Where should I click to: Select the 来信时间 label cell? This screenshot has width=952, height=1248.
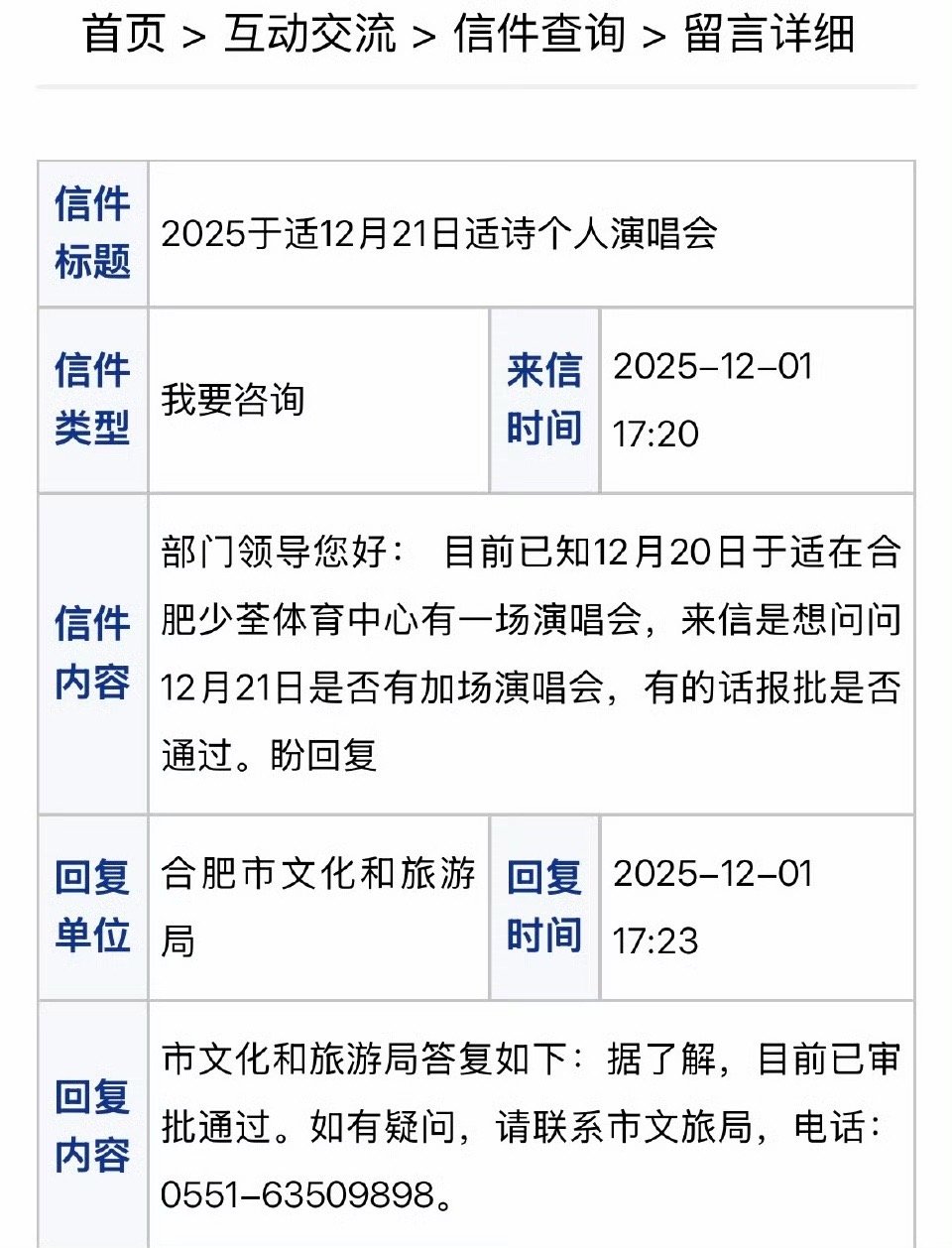(544, 401)
